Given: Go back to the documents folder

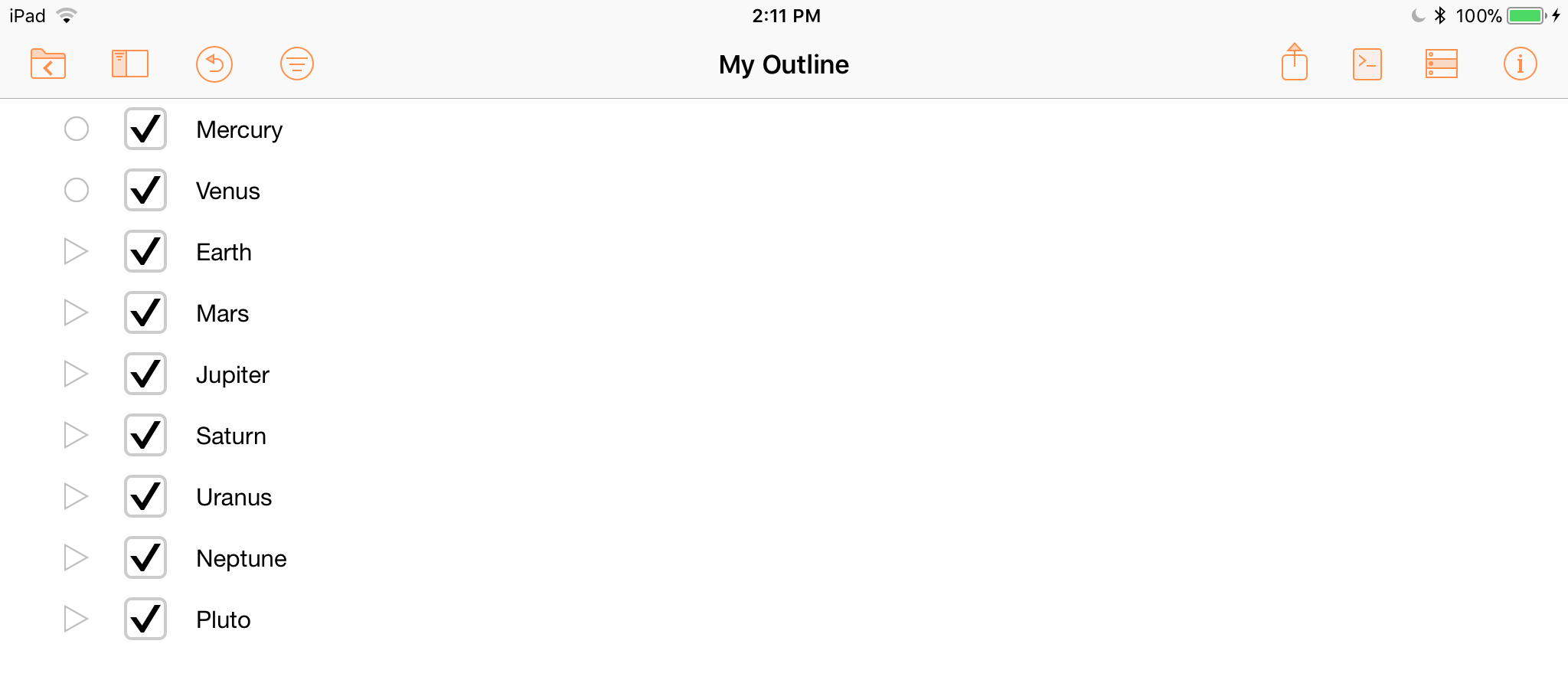Looking at the screenshot, I should tap(47, 64).
